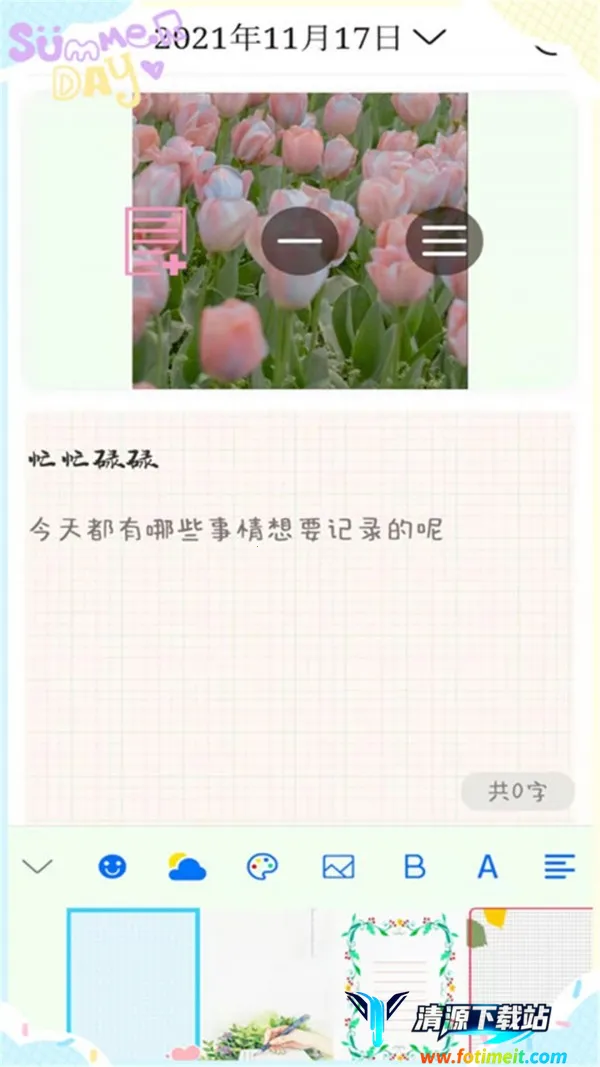Change the text alignment

pos(560,866)
